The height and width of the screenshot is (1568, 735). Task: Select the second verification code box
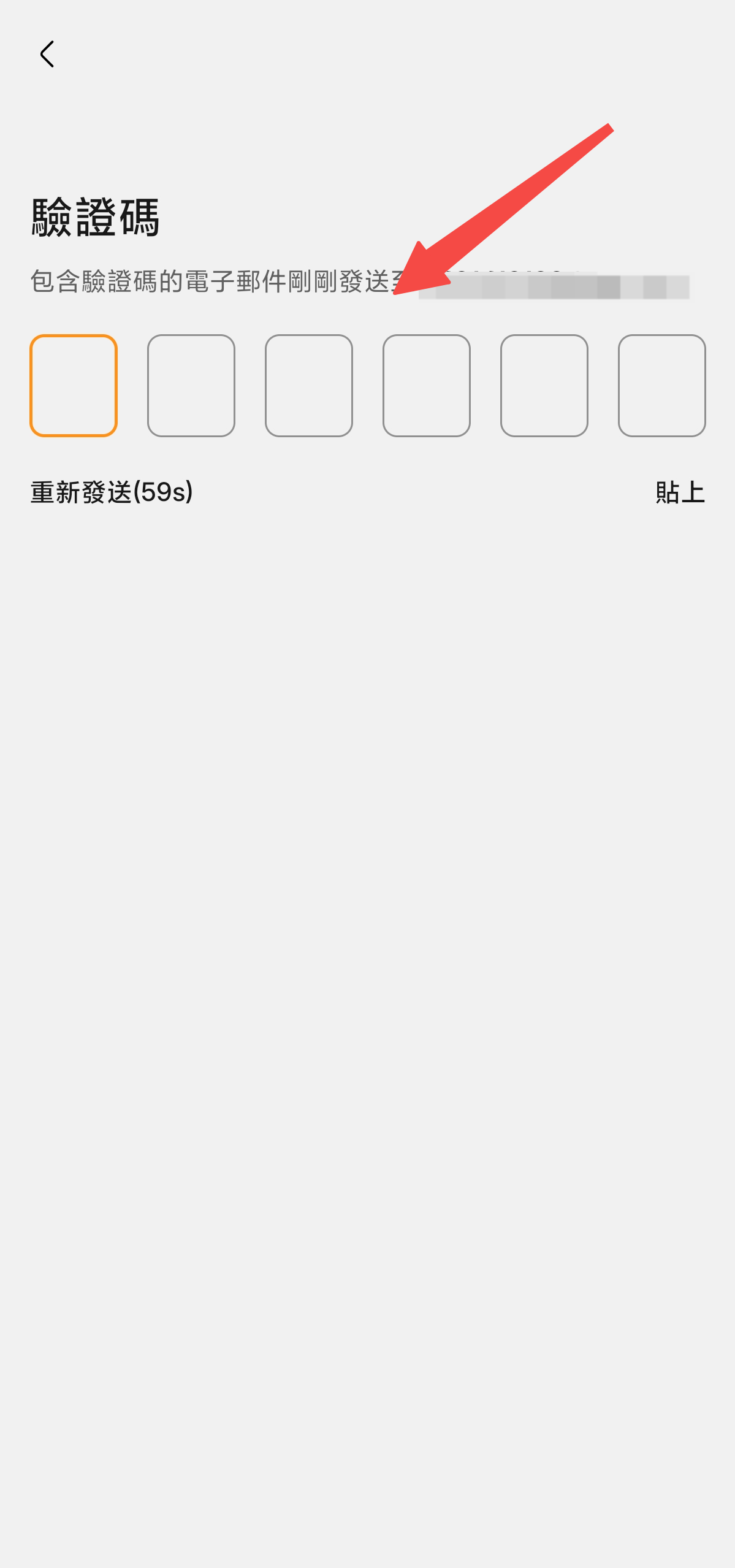(x=191, y=386)
